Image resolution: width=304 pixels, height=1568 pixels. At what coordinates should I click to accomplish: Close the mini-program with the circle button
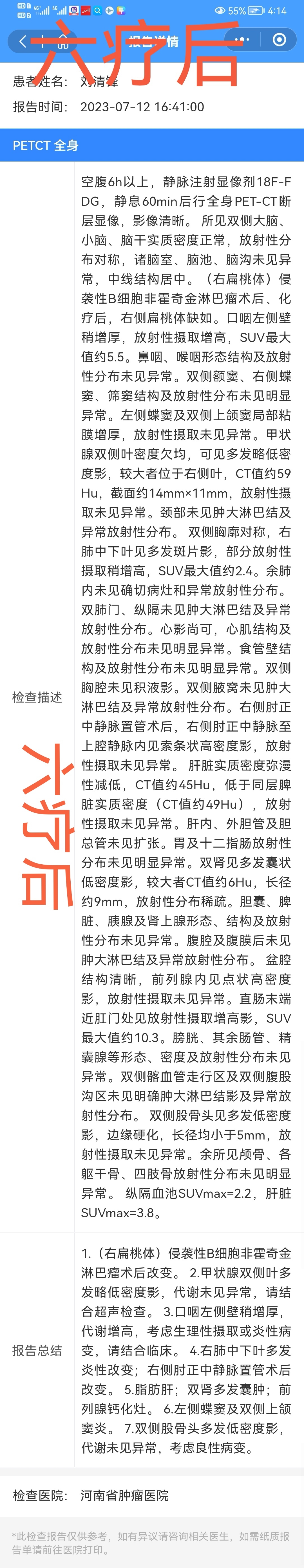279,40
